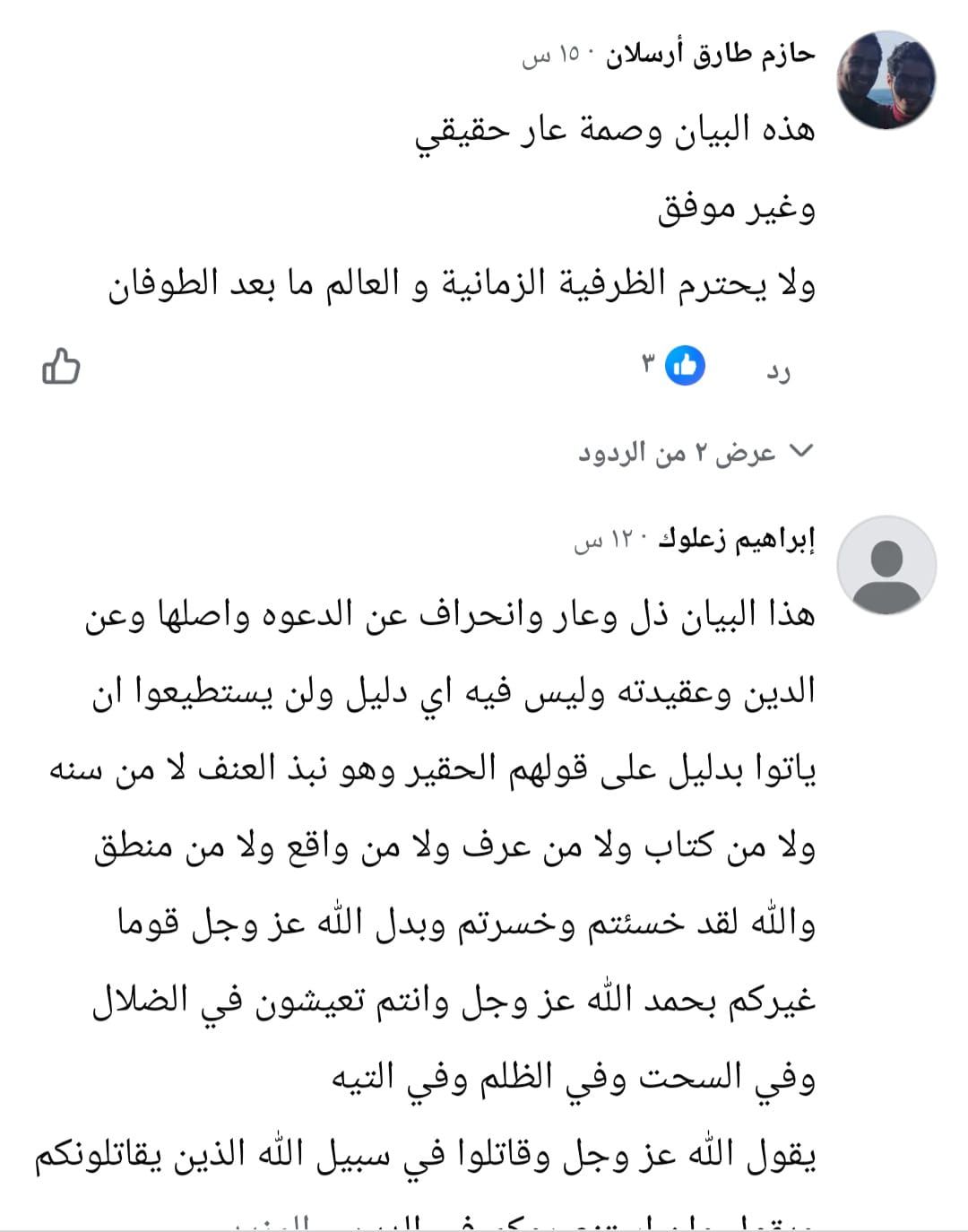Open the profile name إبراهيم زعلوك
This screenshot has width=968, height=1232.
737,541
